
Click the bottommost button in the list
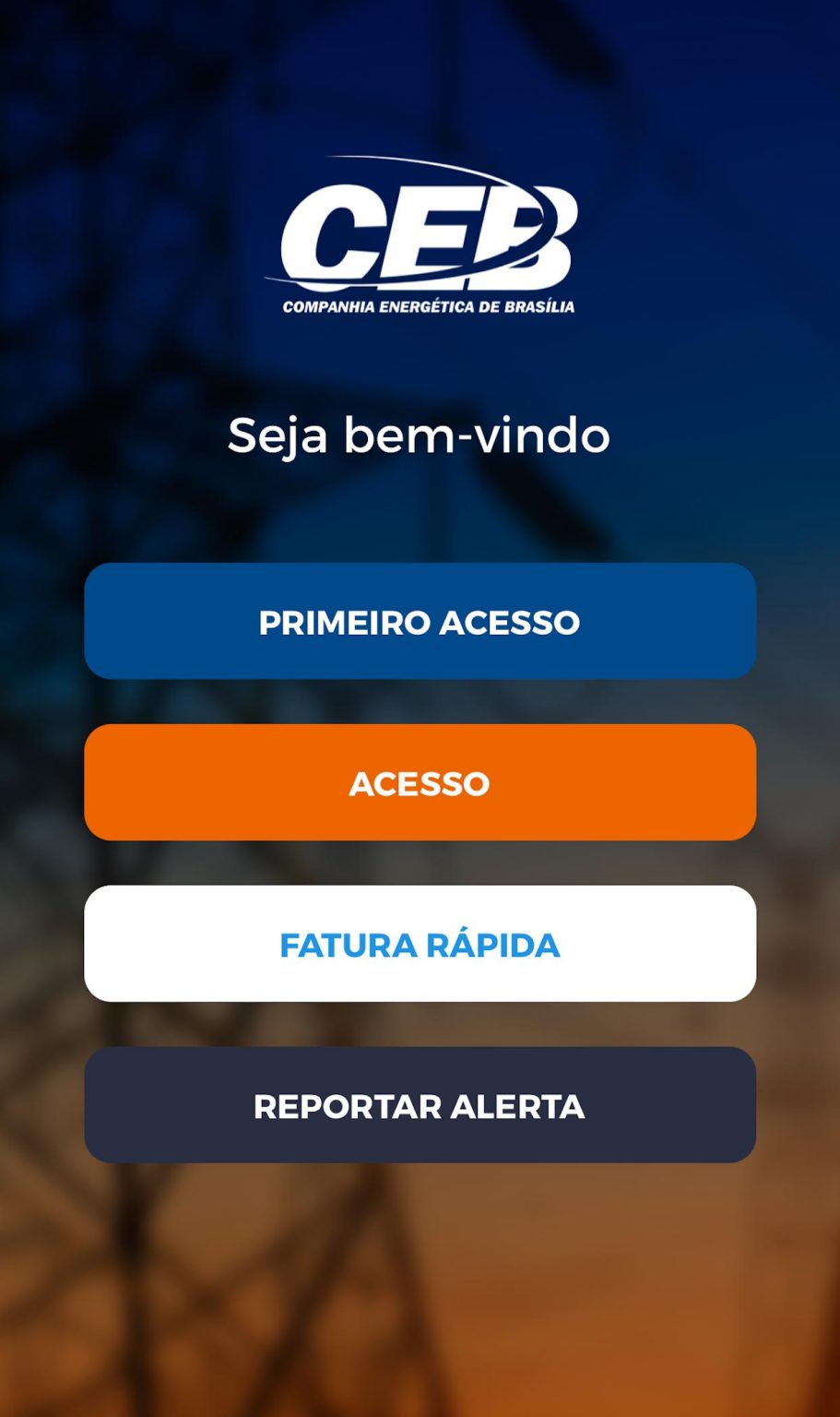pyautogui.click(x=420, y=1105)
